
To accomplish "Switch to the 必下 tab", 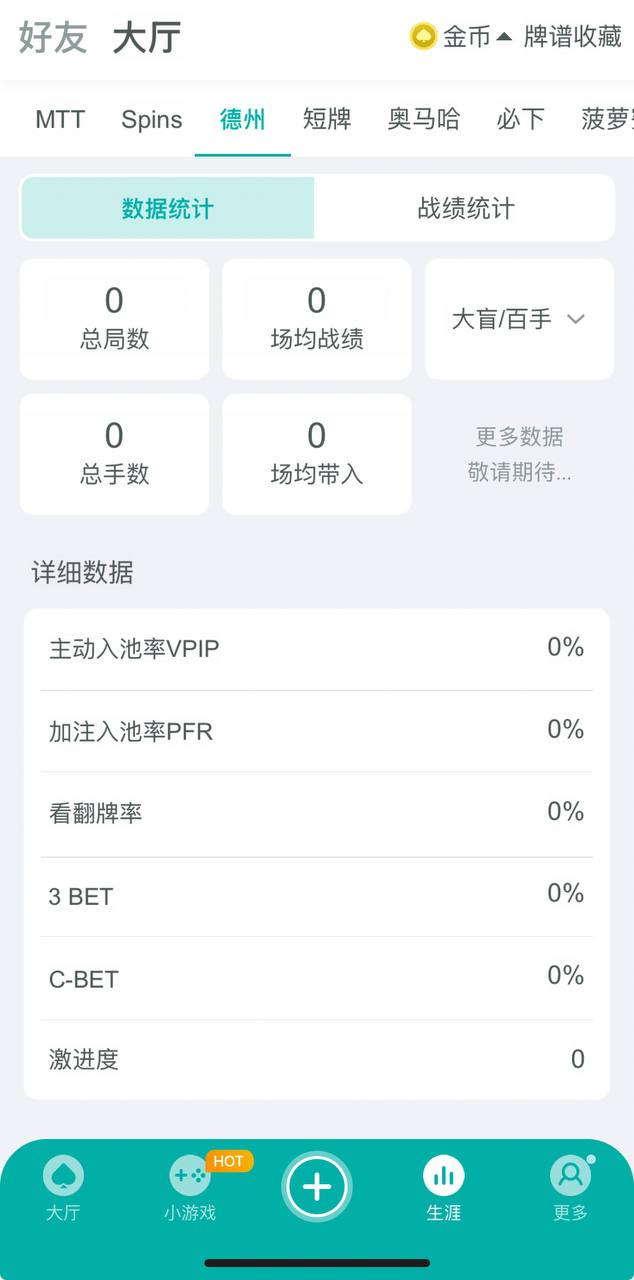I will [520, 120].
